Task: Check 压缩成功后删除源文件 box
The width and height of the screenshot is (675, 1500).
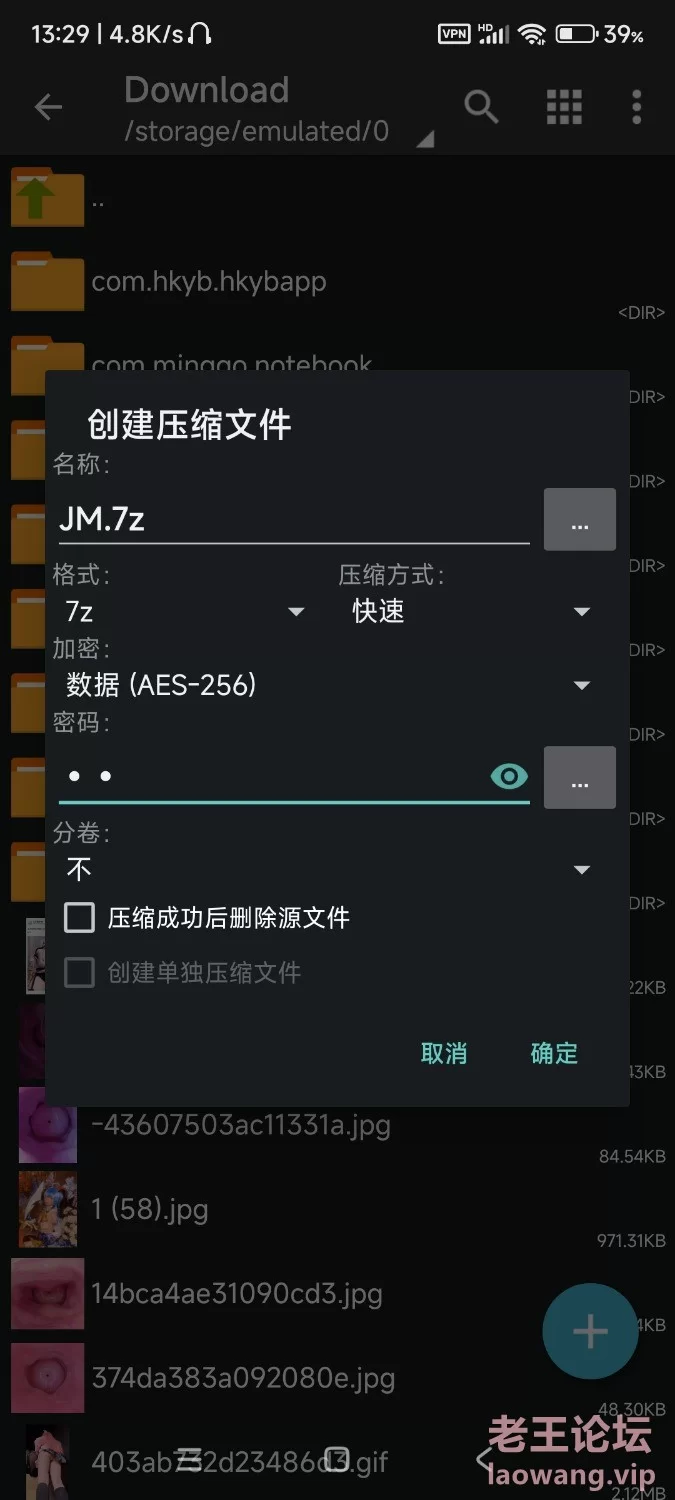Action: click(x=80, y=918)
